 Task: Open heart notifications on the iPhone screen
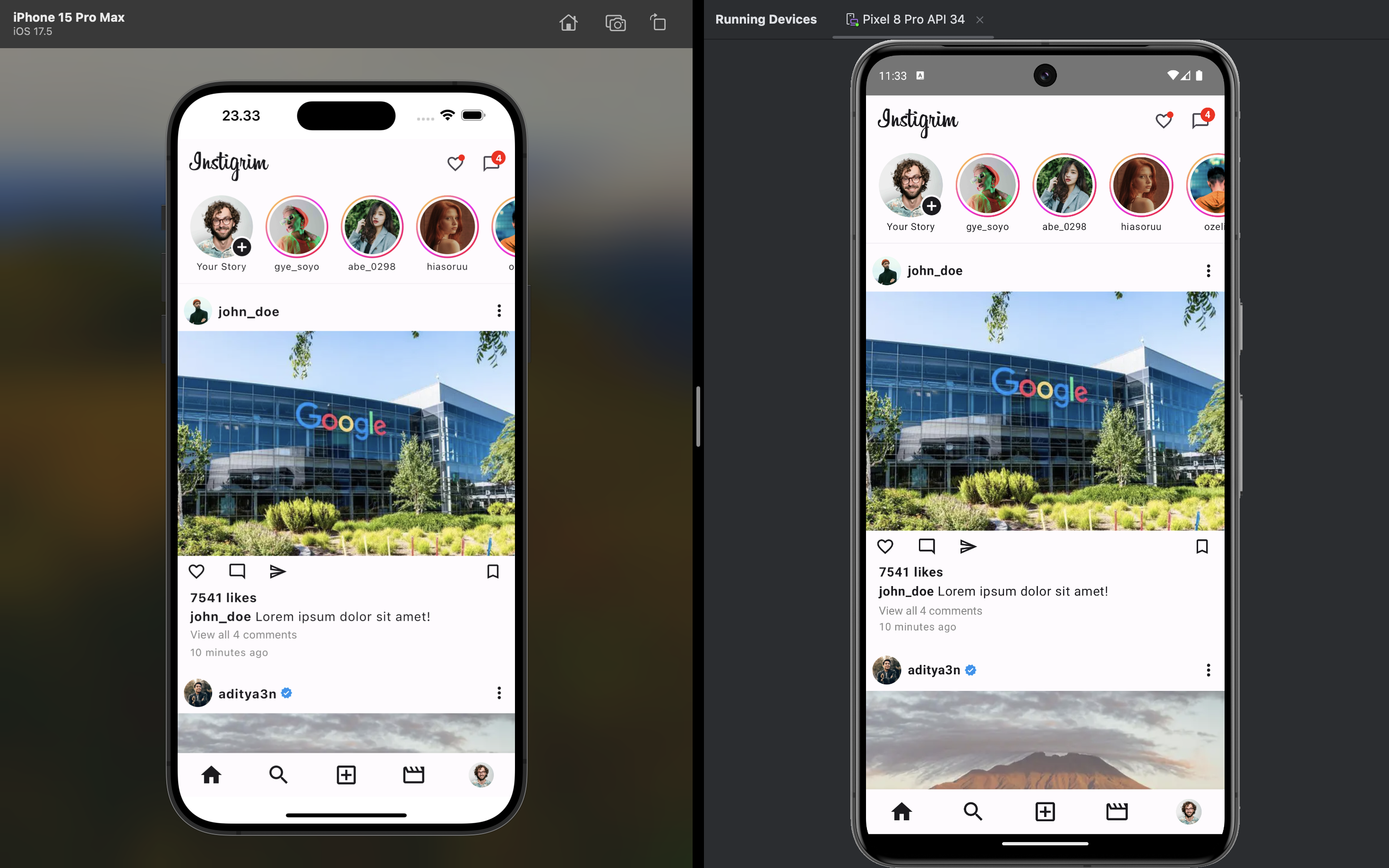(x=455, y=163)
